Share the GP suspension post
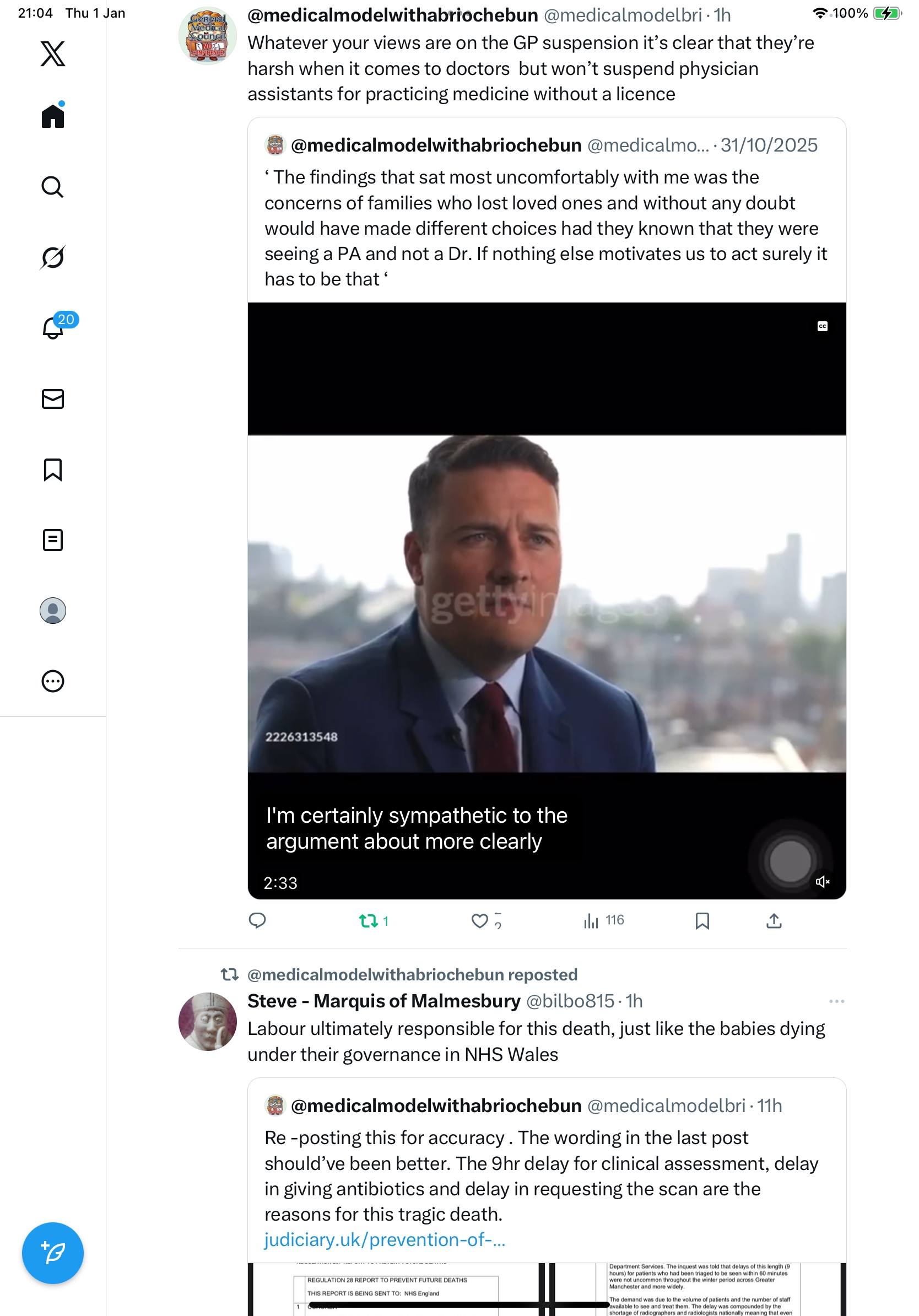Screen dimensions: 919x1316 774,920
